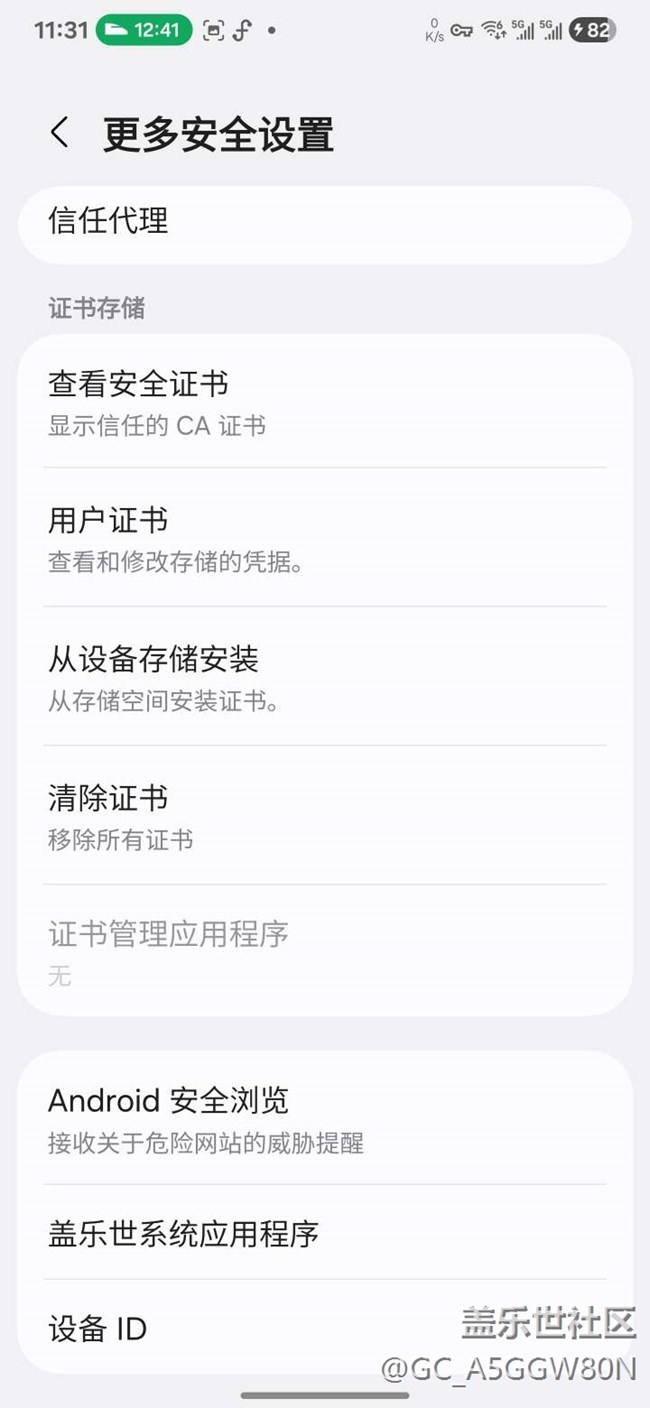This screenshot has height=1408, width=650.
Task: Select 从设备存储安装
Action: tap(324, 677)
